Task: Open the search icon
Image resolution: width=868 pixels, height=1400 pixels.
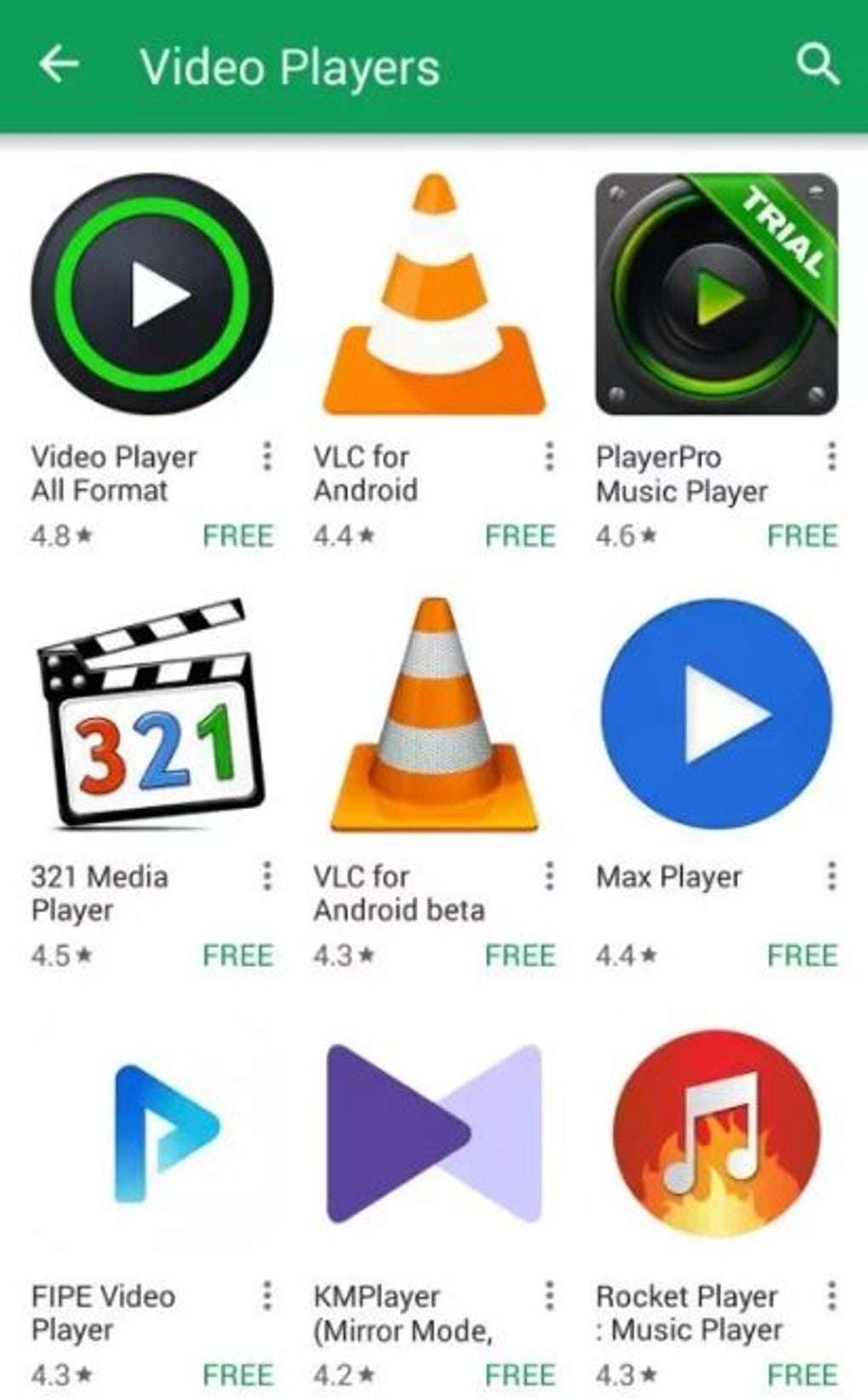Action: tap(817, 65)
